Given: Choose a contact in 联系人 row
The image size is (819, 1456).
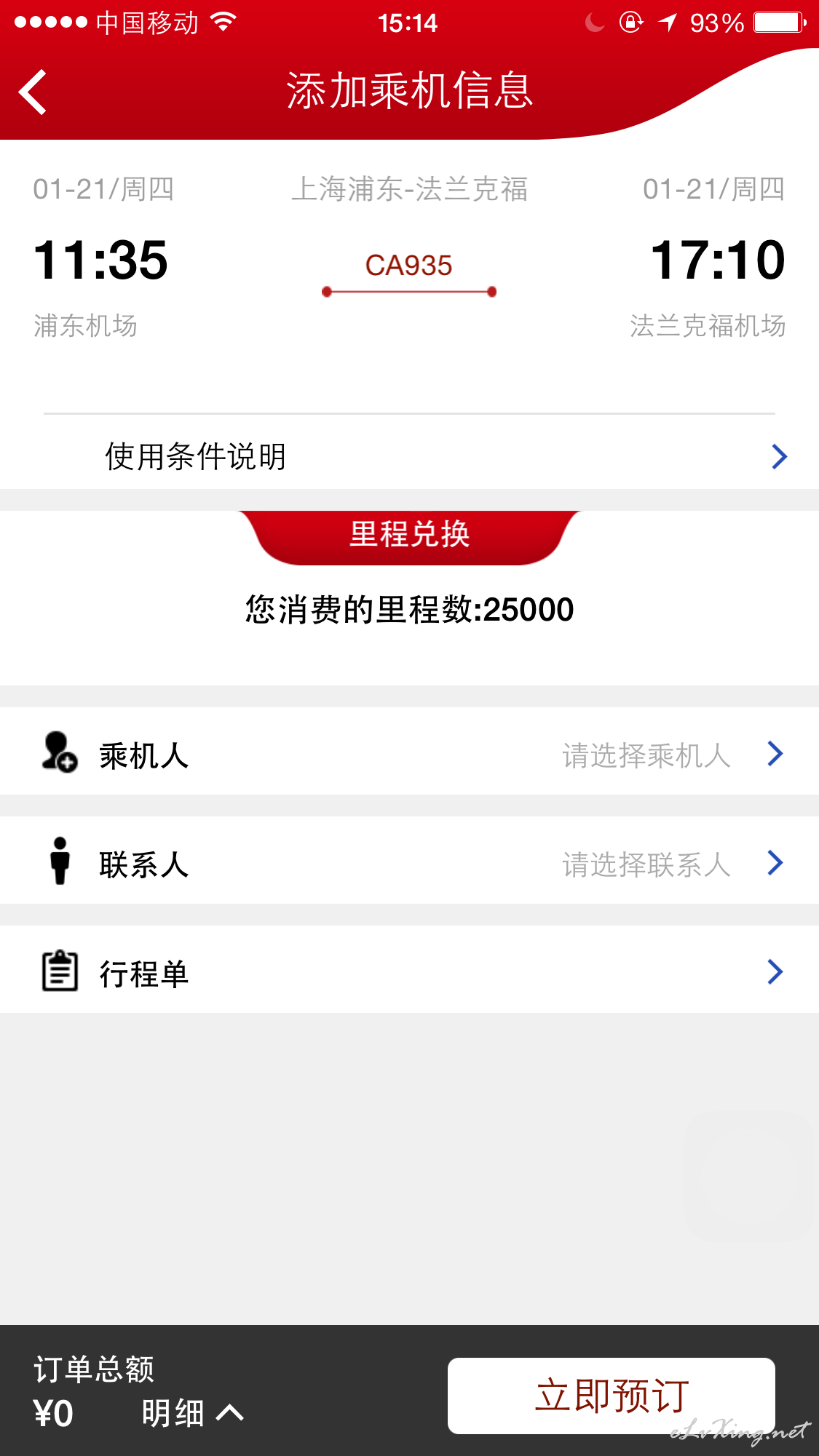Looking at the screenshot, I should click(x=409, y=864).
